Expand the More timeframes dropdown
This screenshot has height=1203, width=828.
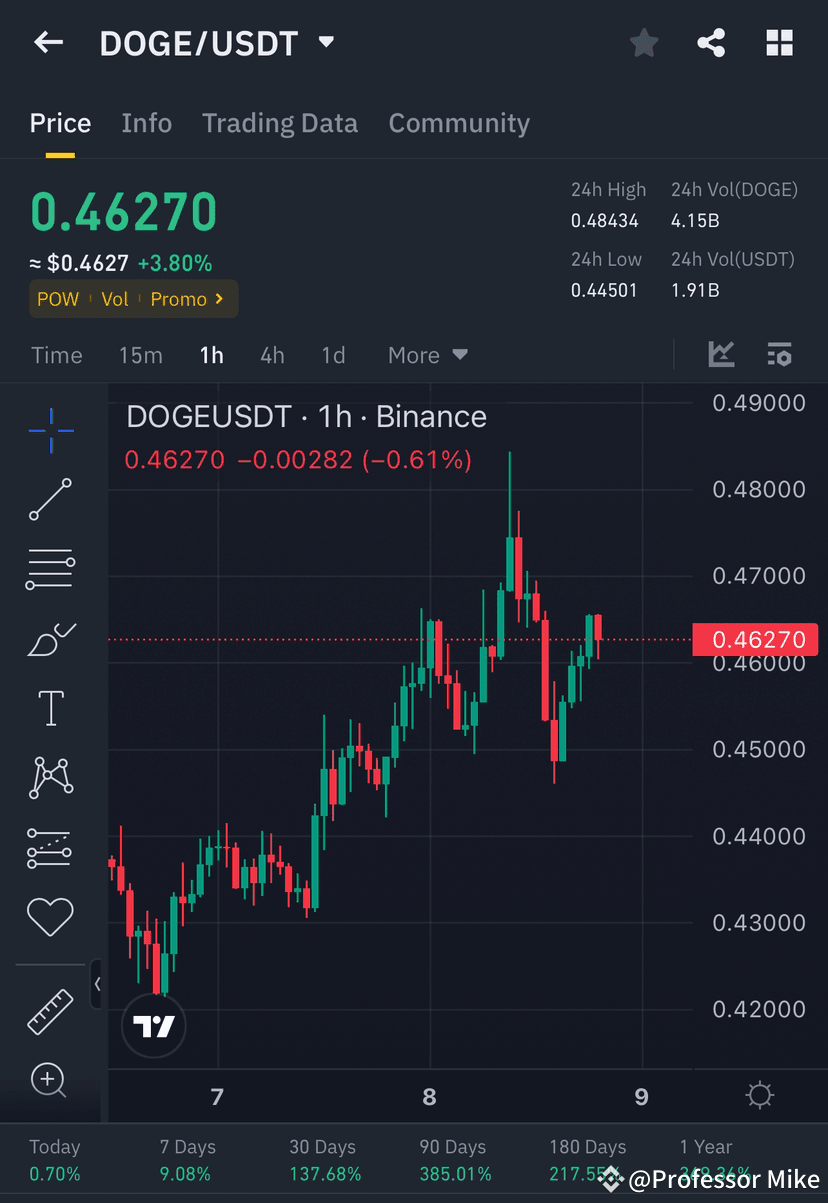pyautogui.click(x=427, y=354)
